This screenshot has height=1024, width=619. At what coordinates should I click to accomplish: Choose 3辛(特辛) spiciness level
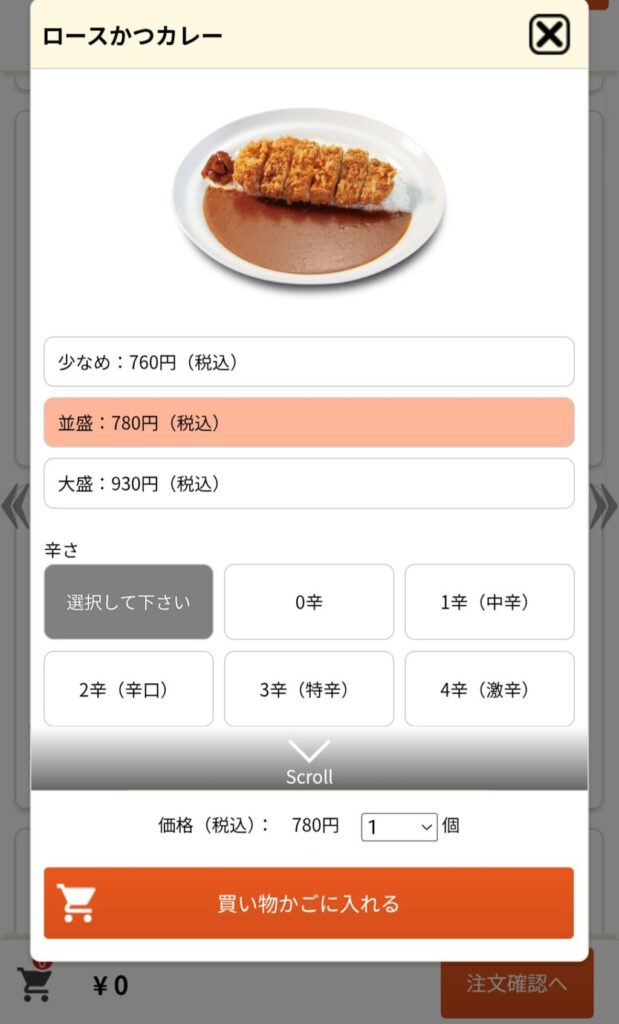coord(309,689)
